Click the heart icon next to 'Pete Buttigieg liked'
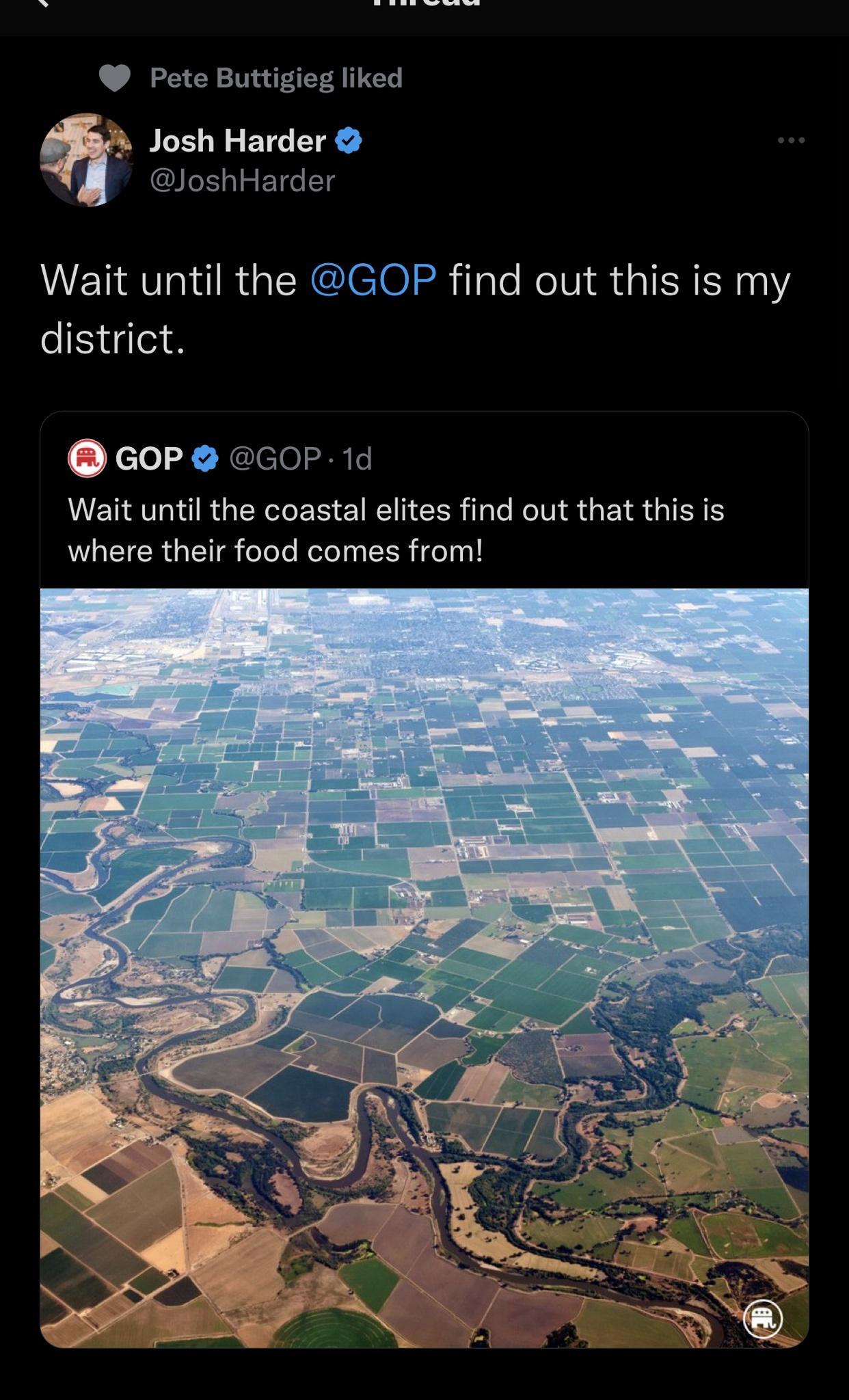 pyautogui.click(x=113, y=79)
